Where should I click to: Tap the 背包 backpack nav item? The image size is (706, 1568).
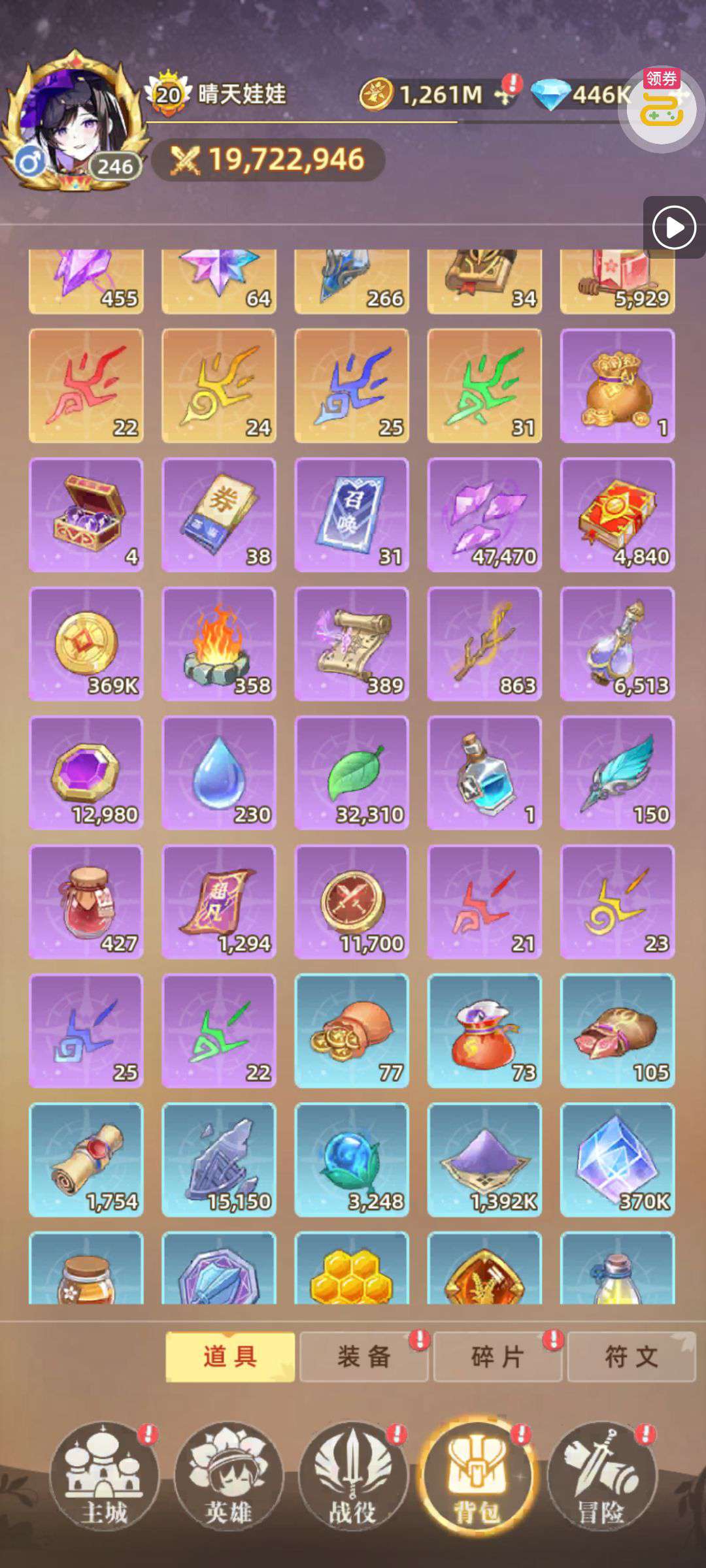477,1477
